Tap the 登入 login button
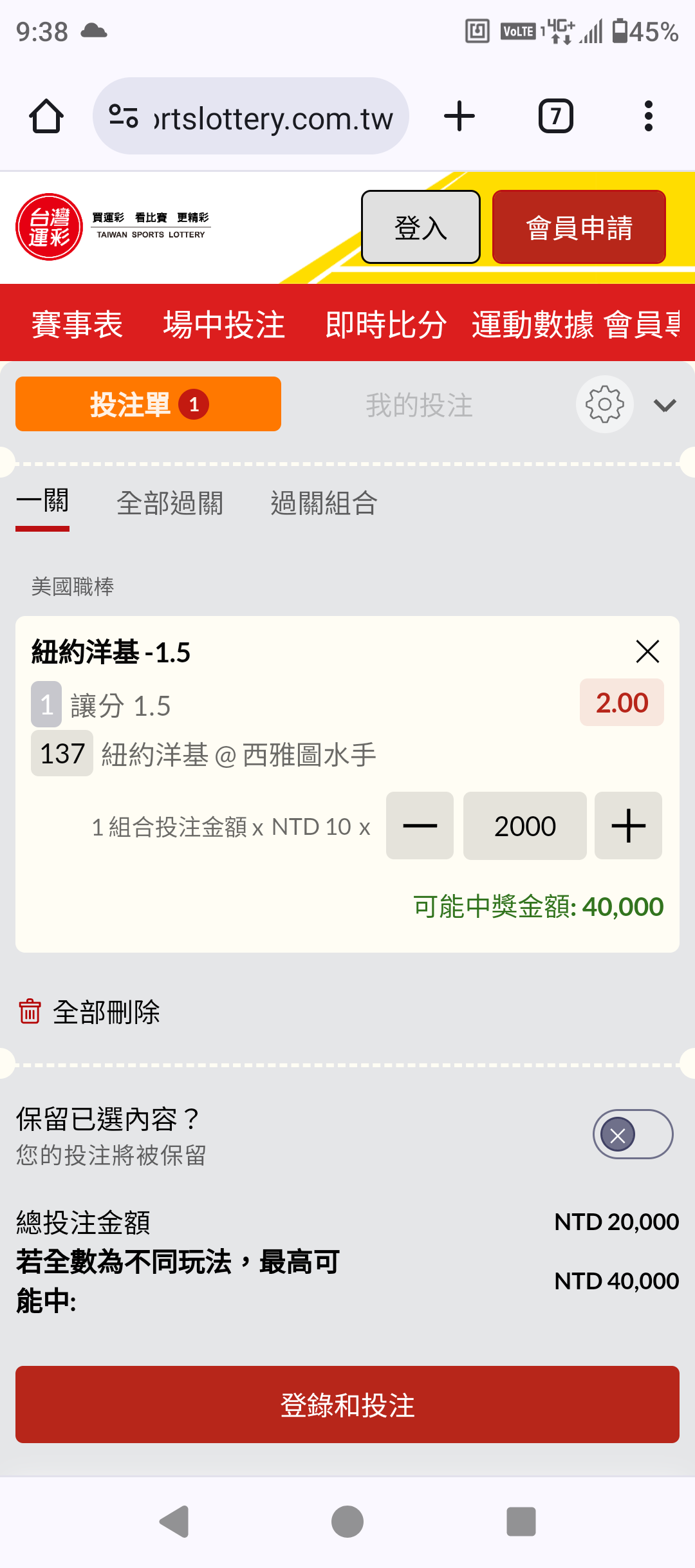 click(x=421, y=227)
